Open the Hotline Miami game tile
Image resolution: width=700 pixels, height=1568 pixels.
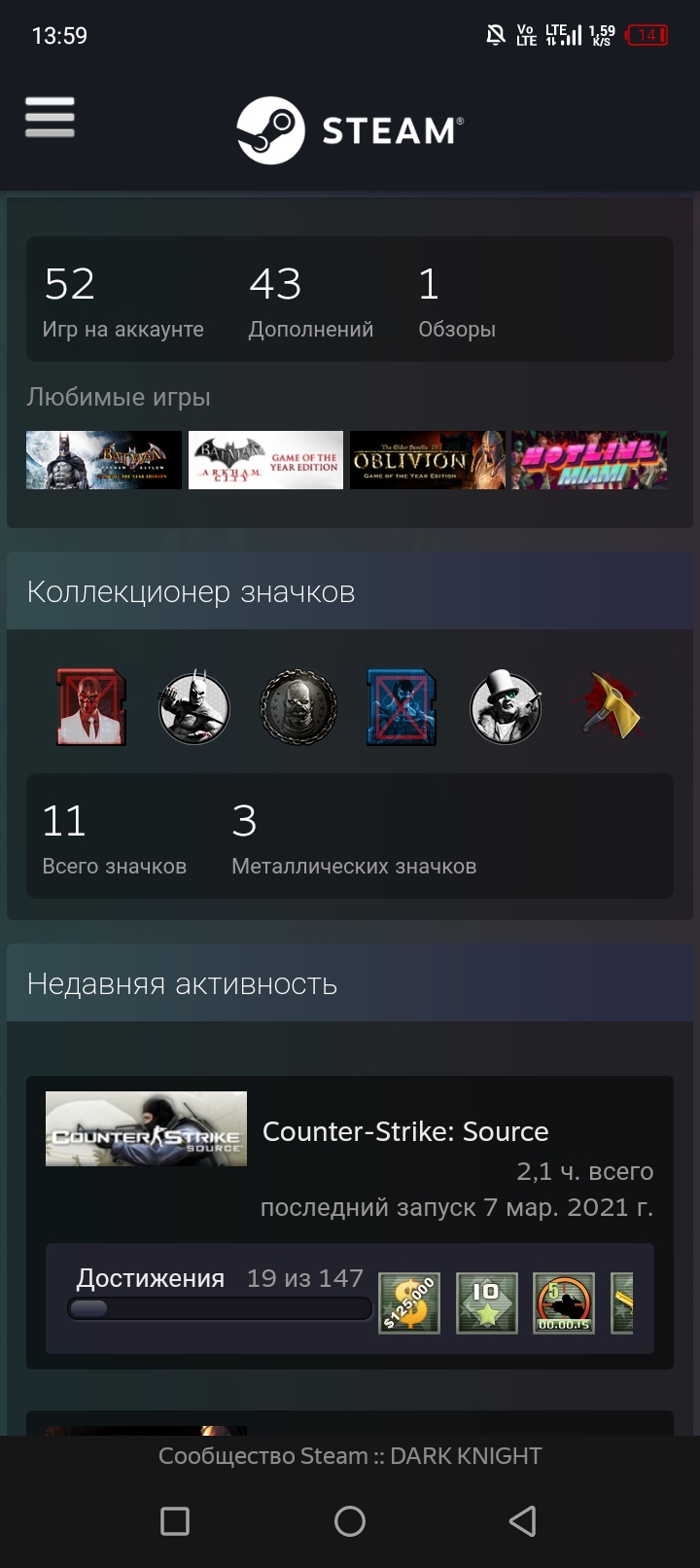(589, 460)
